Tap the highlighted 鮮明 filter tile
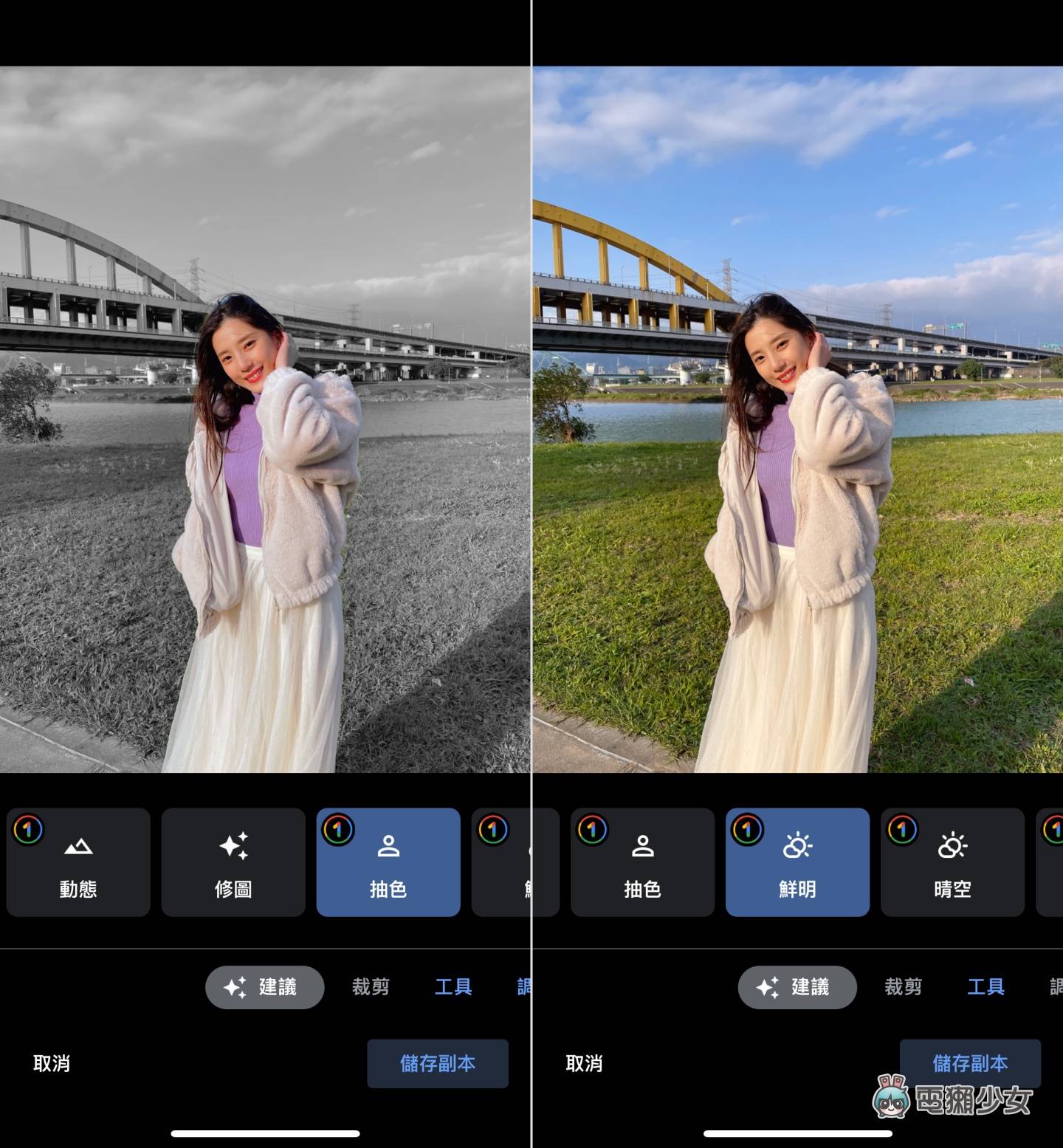Screen dimensions: 1063x1148 797,862
